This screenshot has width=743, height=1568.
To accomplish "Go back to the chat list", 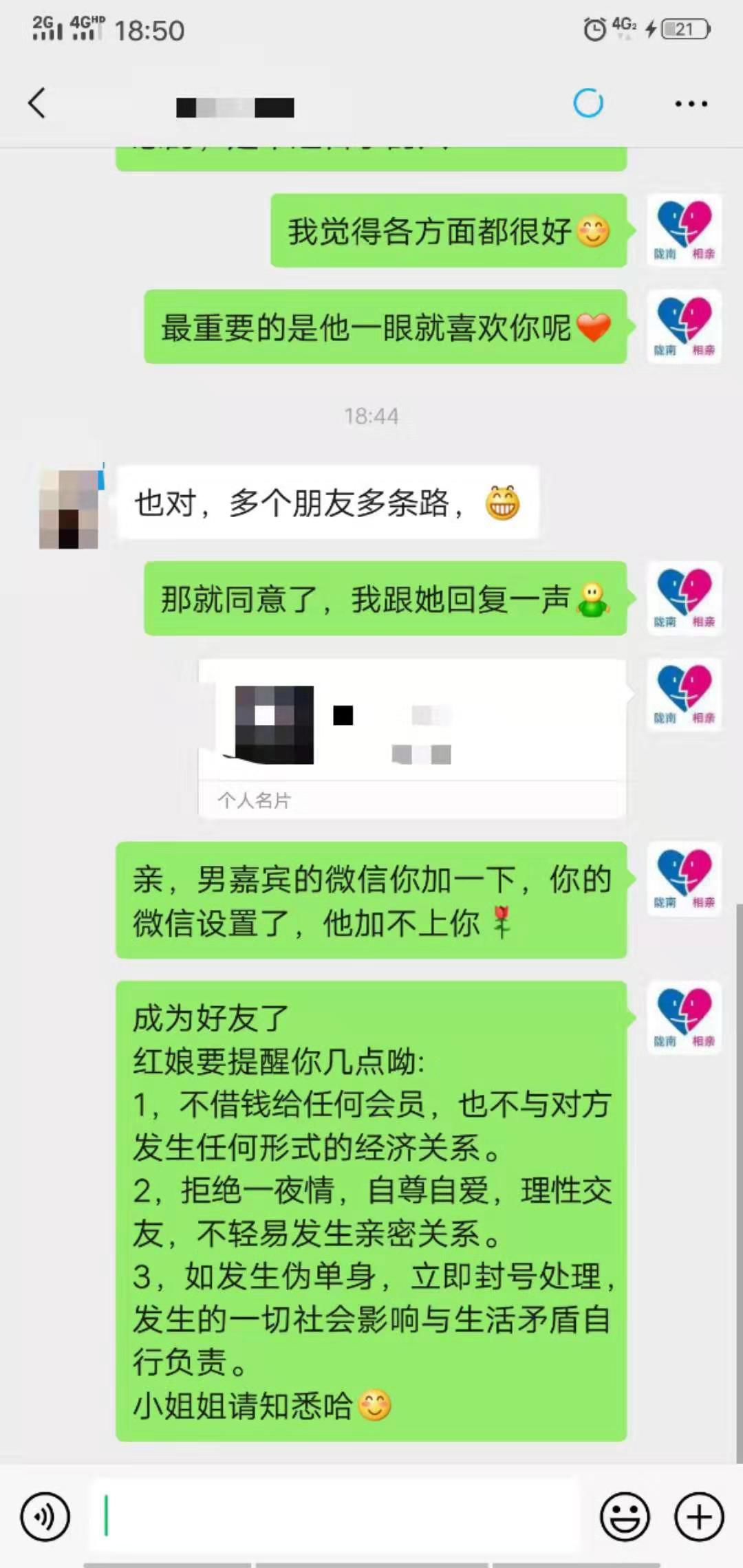I will click(37, 104).
